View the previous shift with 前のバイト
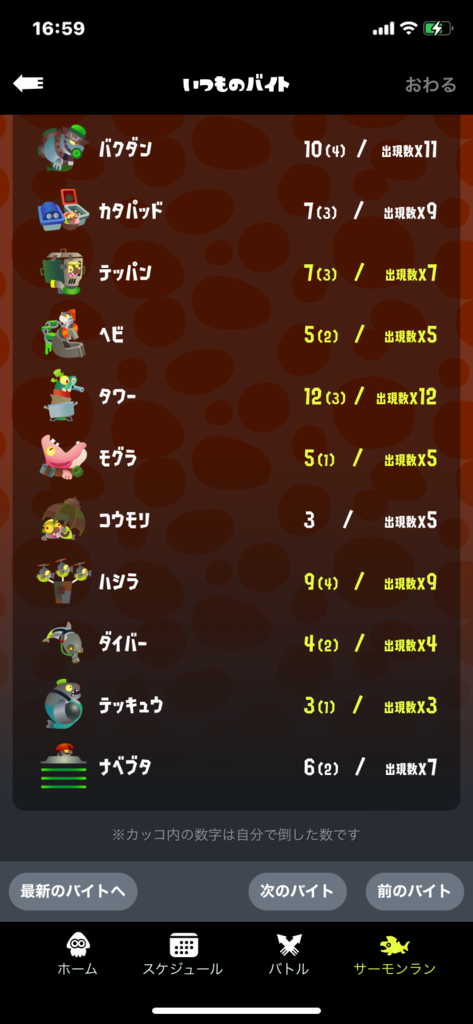 tap(414, 891)
